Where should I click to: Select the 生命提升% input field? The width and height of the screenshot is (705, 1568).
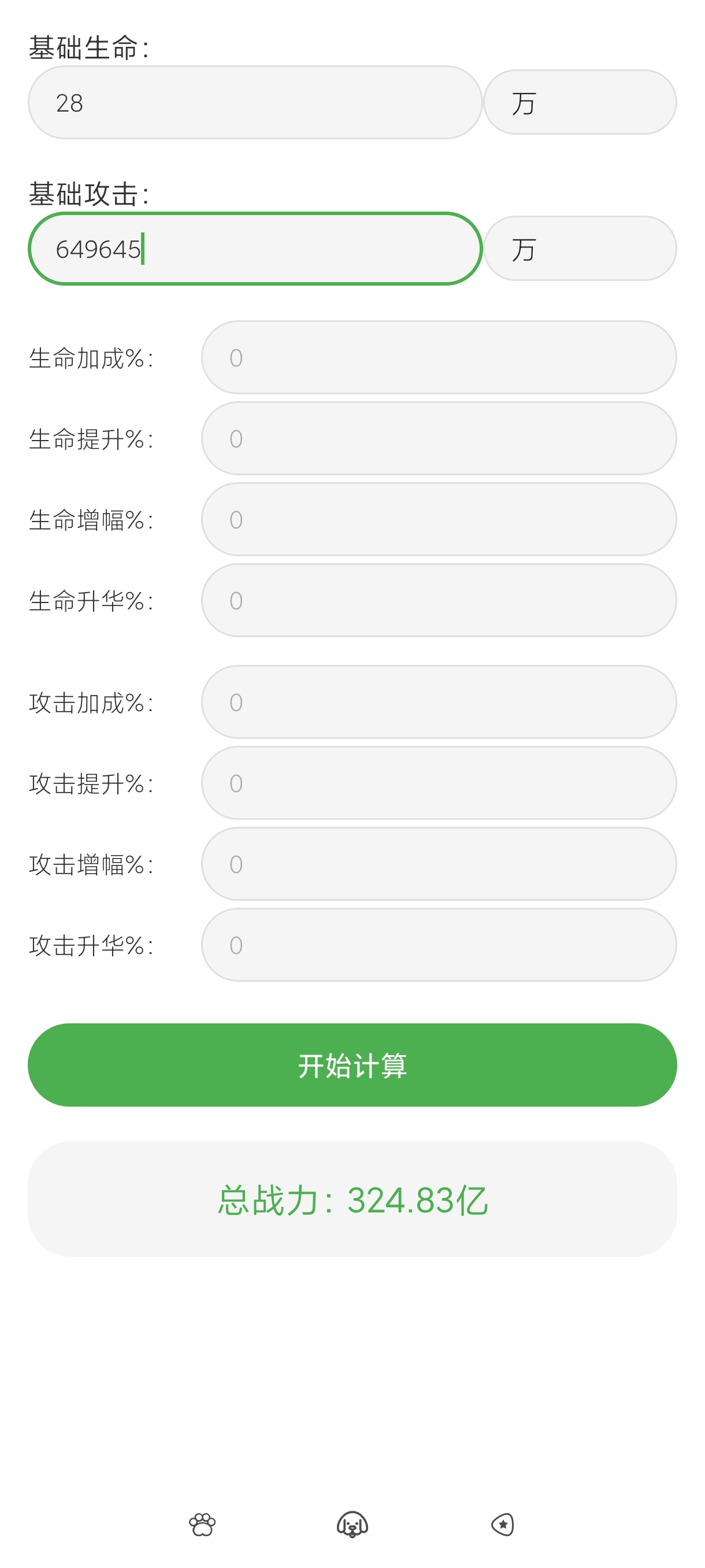439,438
